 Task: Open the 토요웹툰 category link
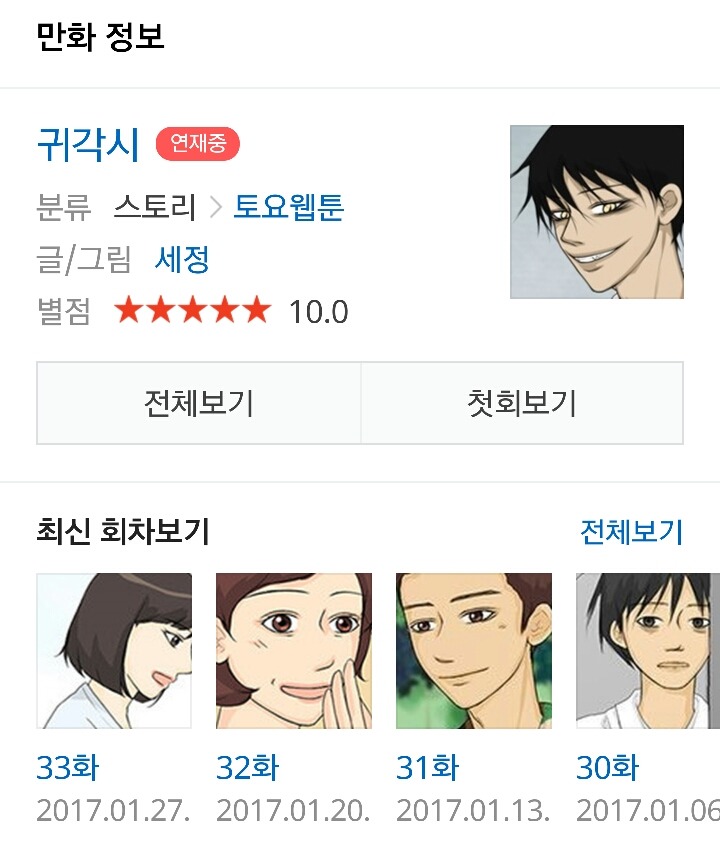(290, 208)
